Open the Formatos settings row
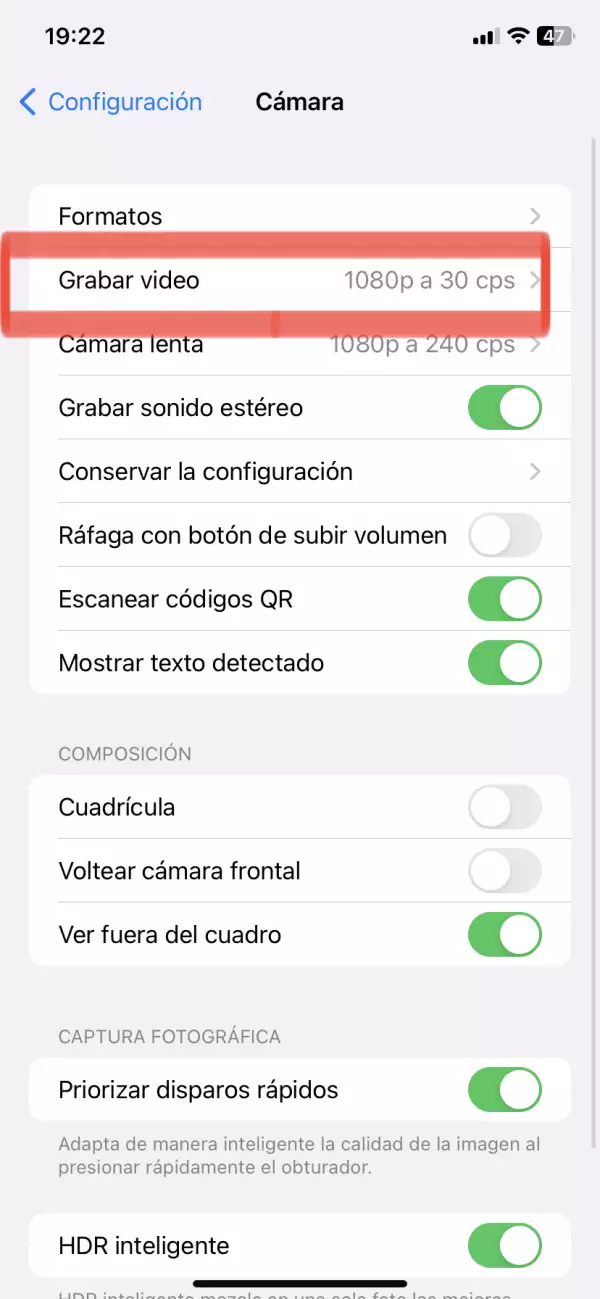 point(300,216)
